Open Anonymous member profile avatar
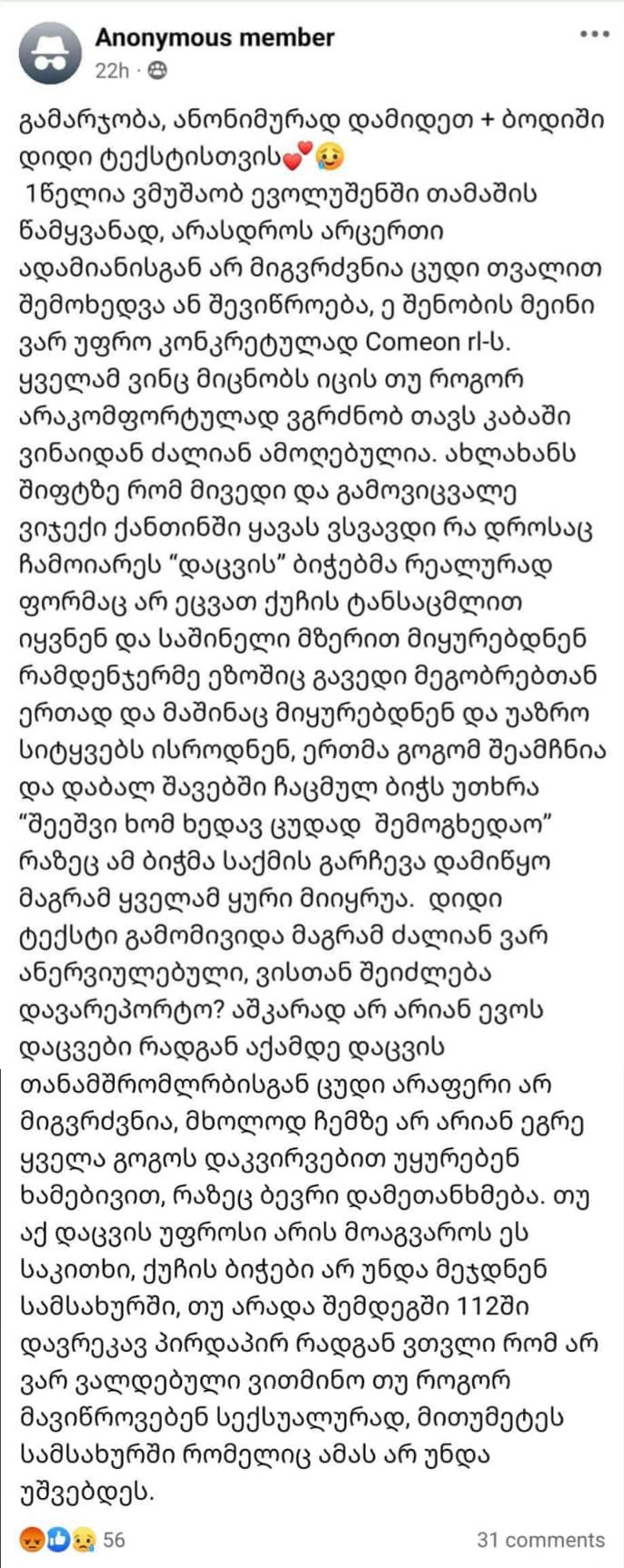Viewport: 624px width, 1568px height. pyautogui.click(x=50, y=54)
